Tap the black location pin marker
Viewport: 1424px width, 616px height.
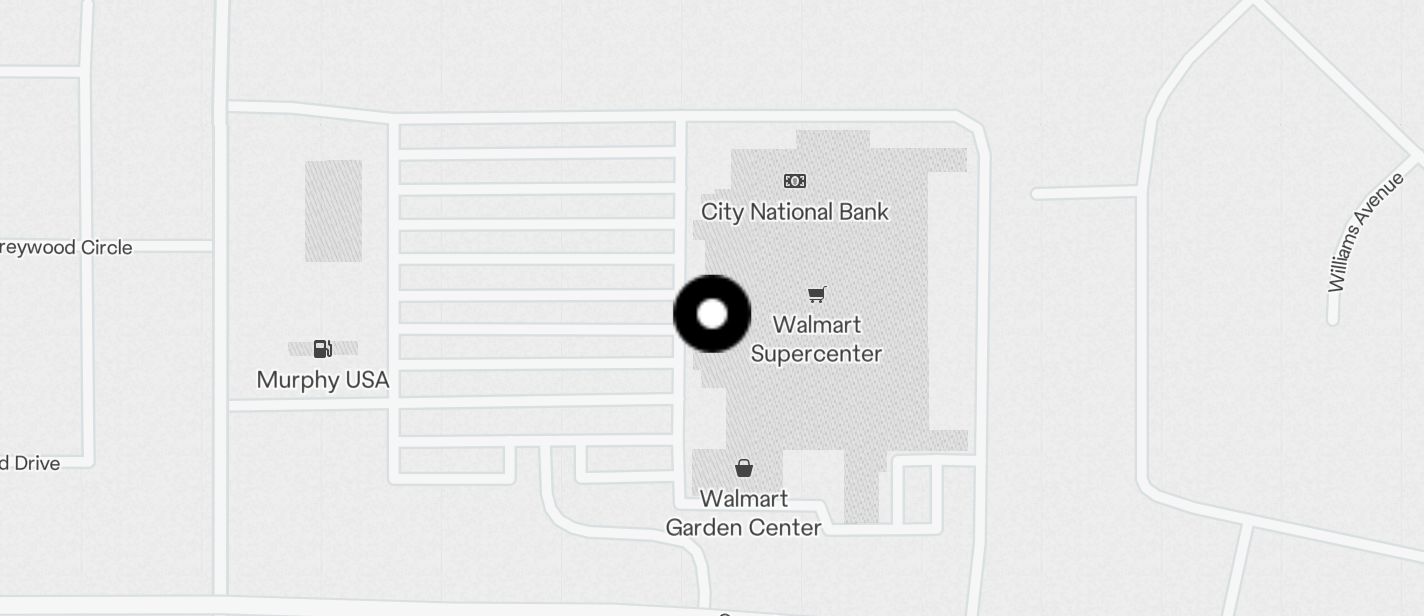[x=712, y=314]
